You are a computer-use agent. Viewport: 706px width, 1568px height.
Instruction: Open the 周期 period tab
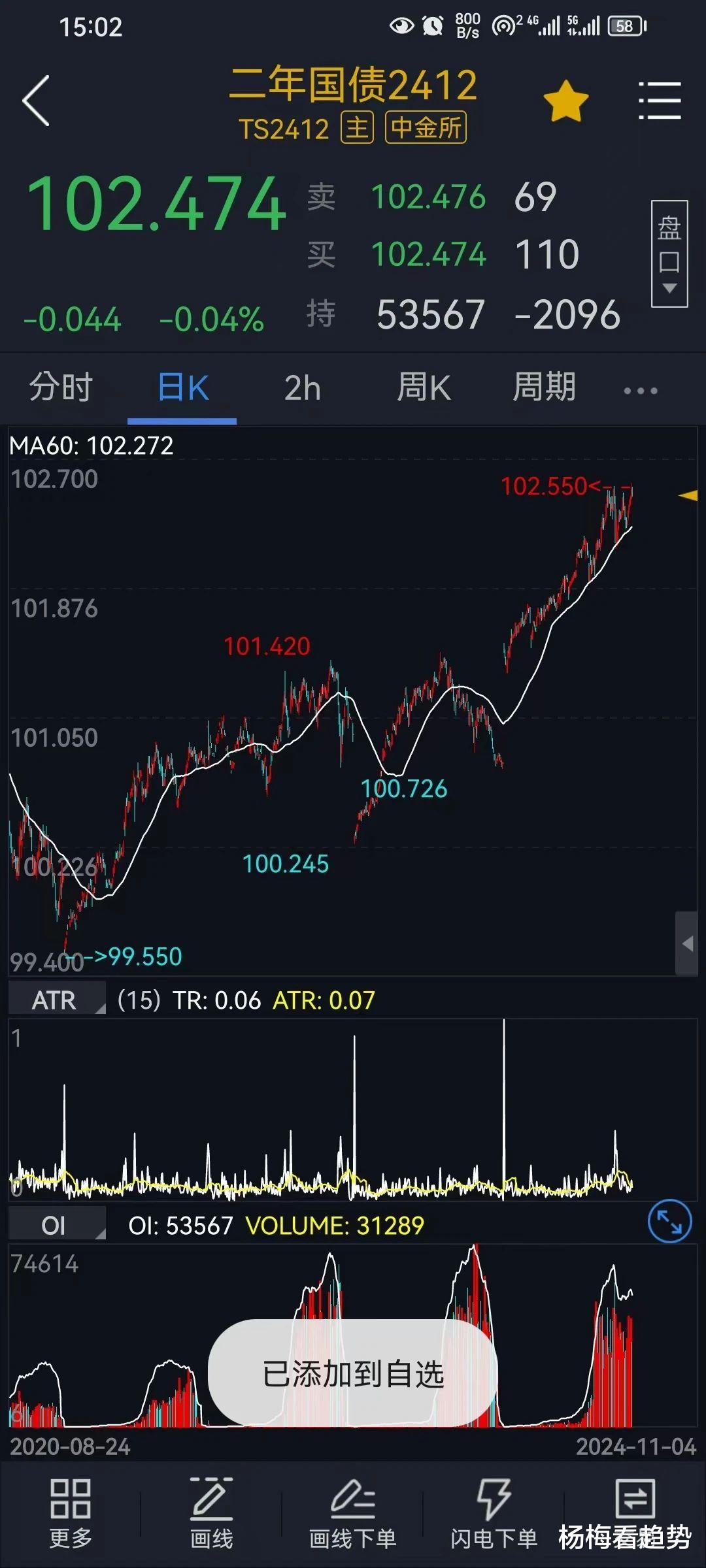pyautogui.click(x=544, y=387)
